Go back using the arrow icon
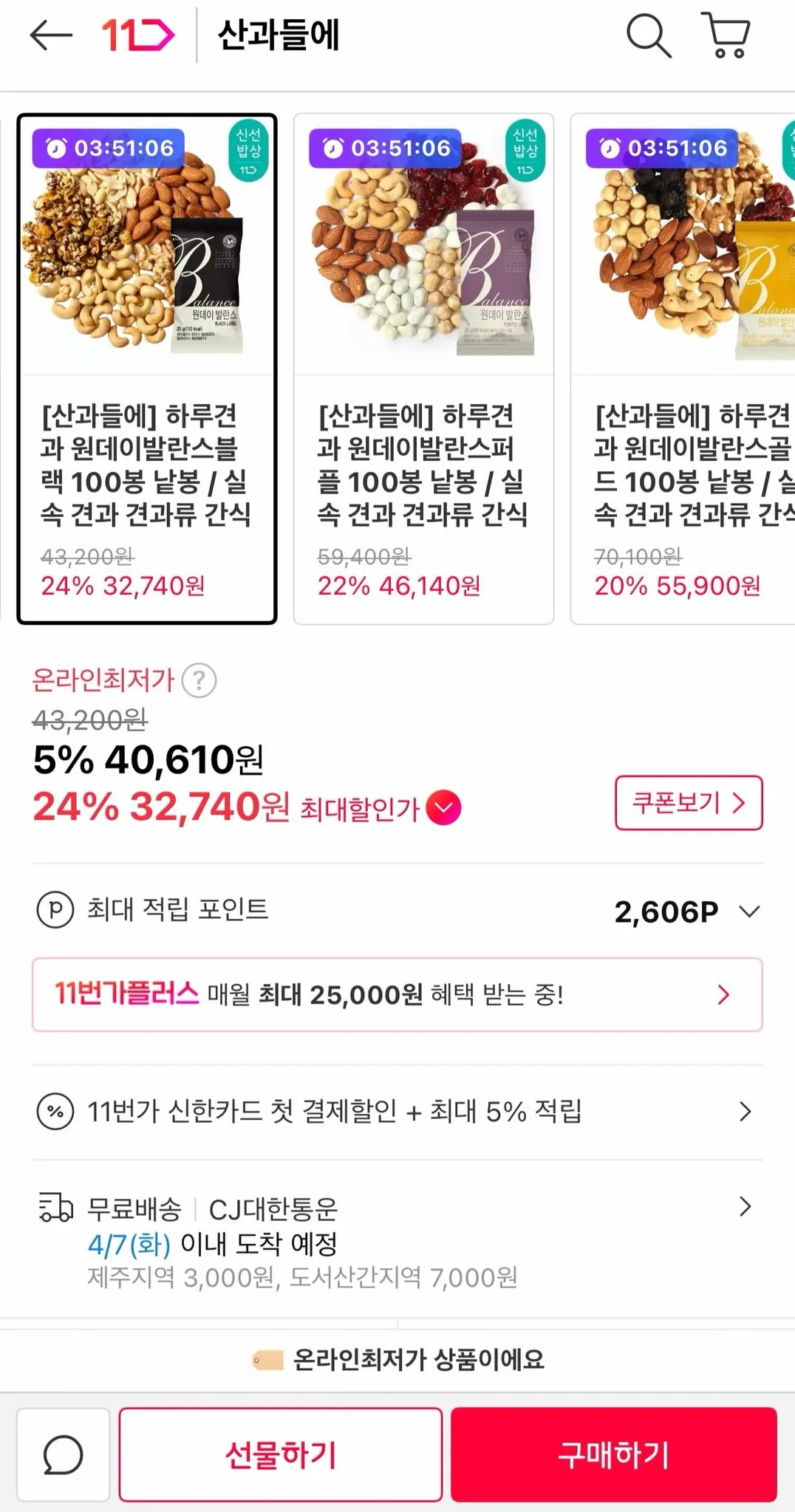795x1512 pixels. click(x=50, y=35)
